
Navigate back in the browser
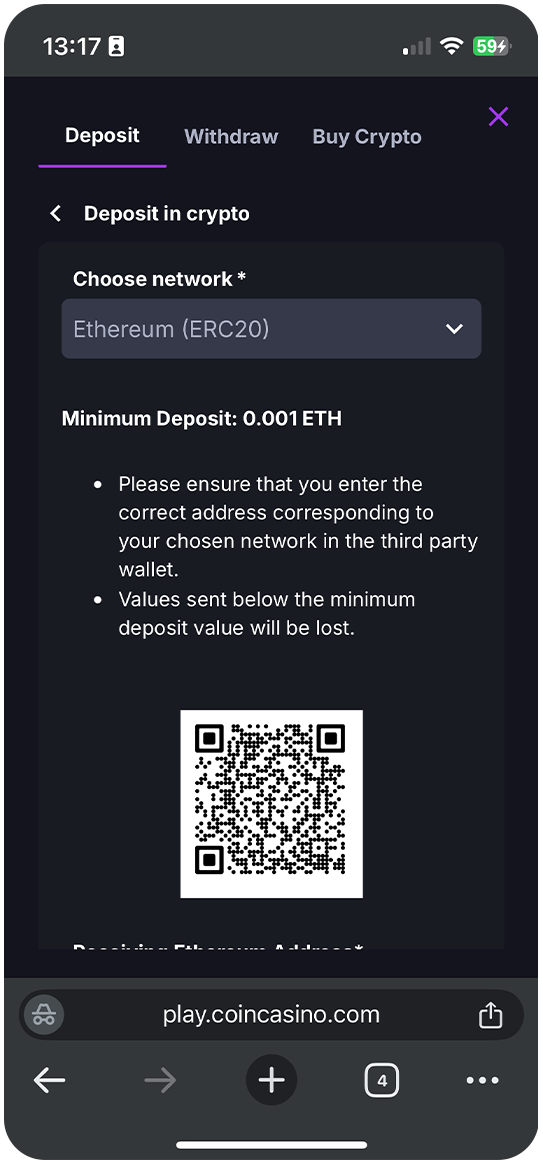pos(50,1081)
